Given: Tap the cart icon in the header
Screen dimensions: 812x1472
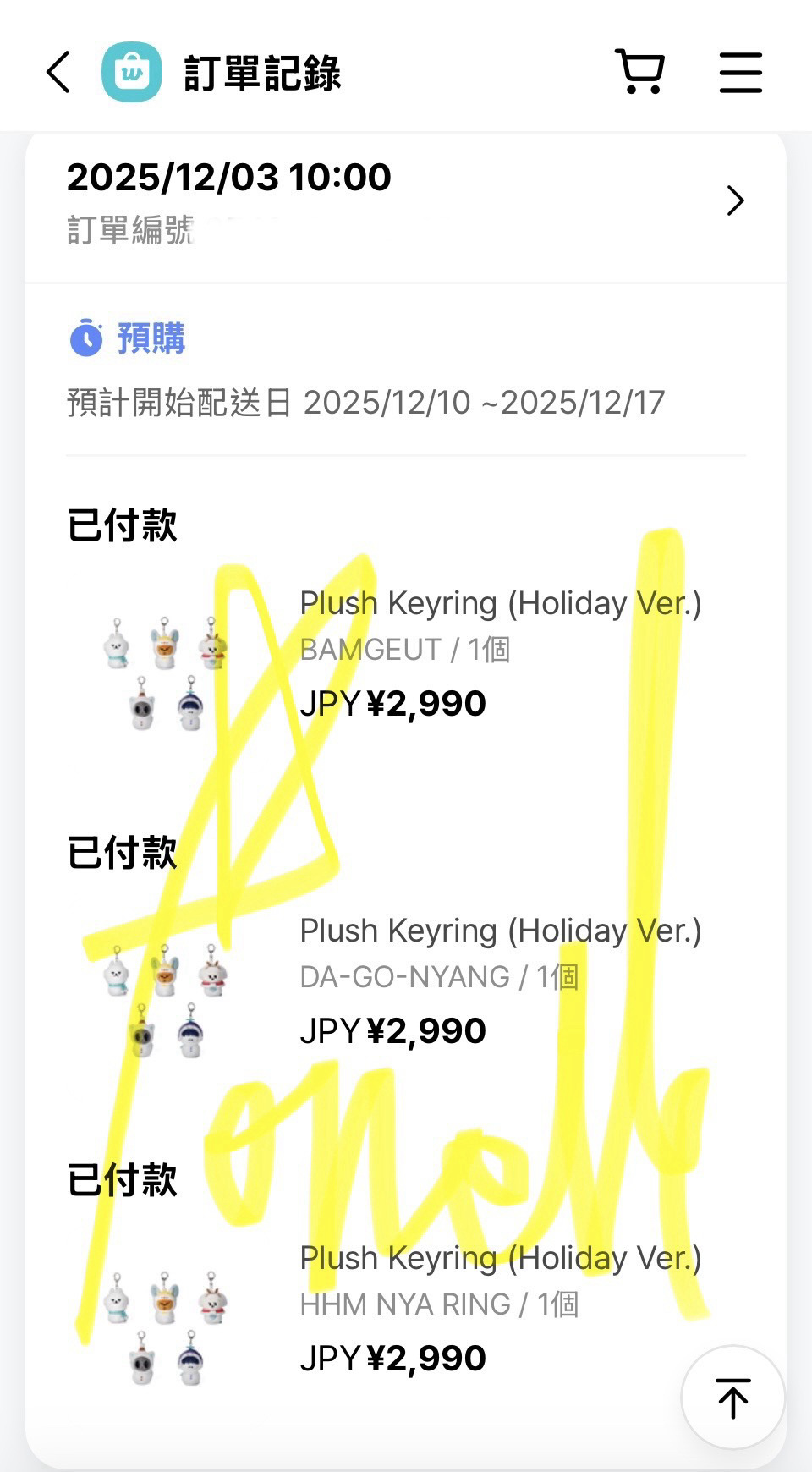Looking at the screenshot, I should click(641, 73).
